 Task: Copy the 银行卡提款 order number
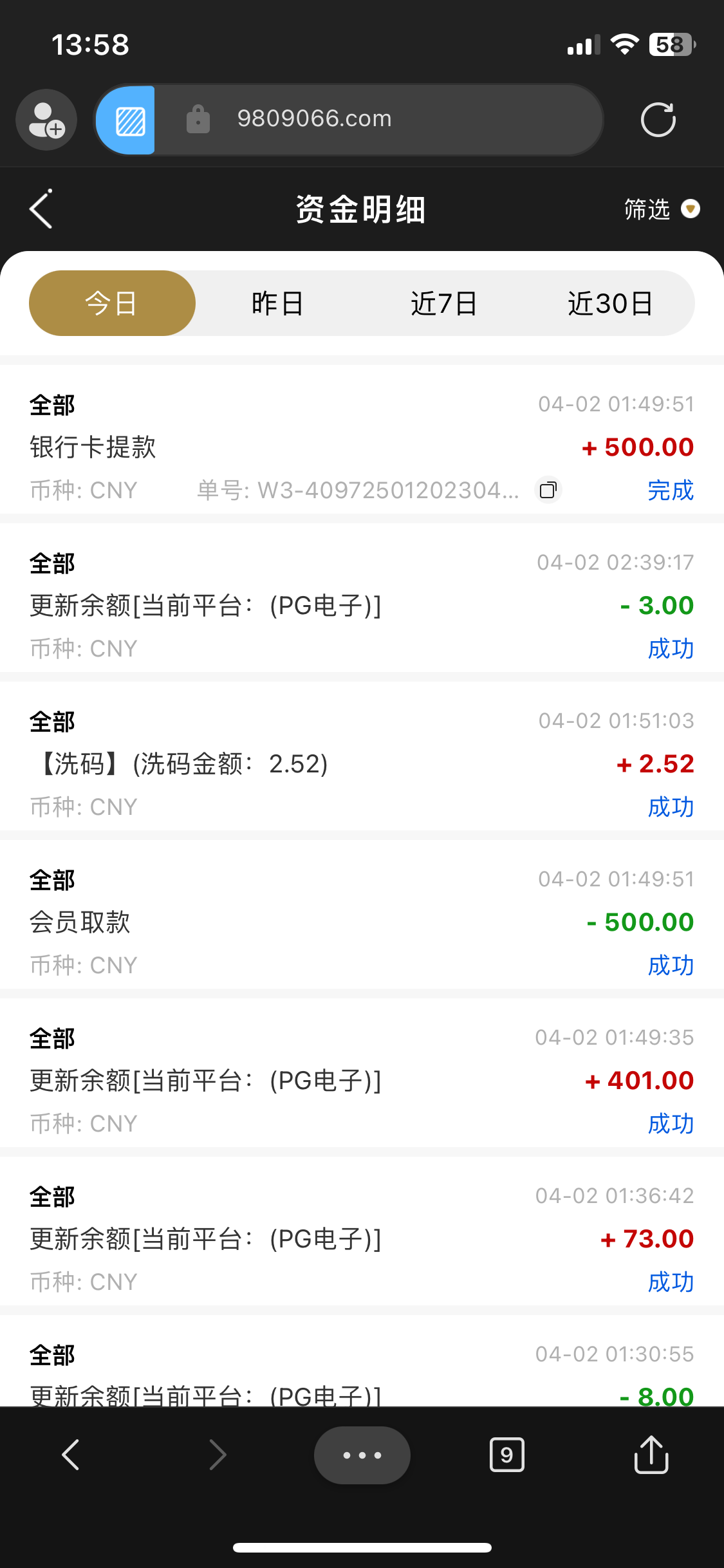548,490
